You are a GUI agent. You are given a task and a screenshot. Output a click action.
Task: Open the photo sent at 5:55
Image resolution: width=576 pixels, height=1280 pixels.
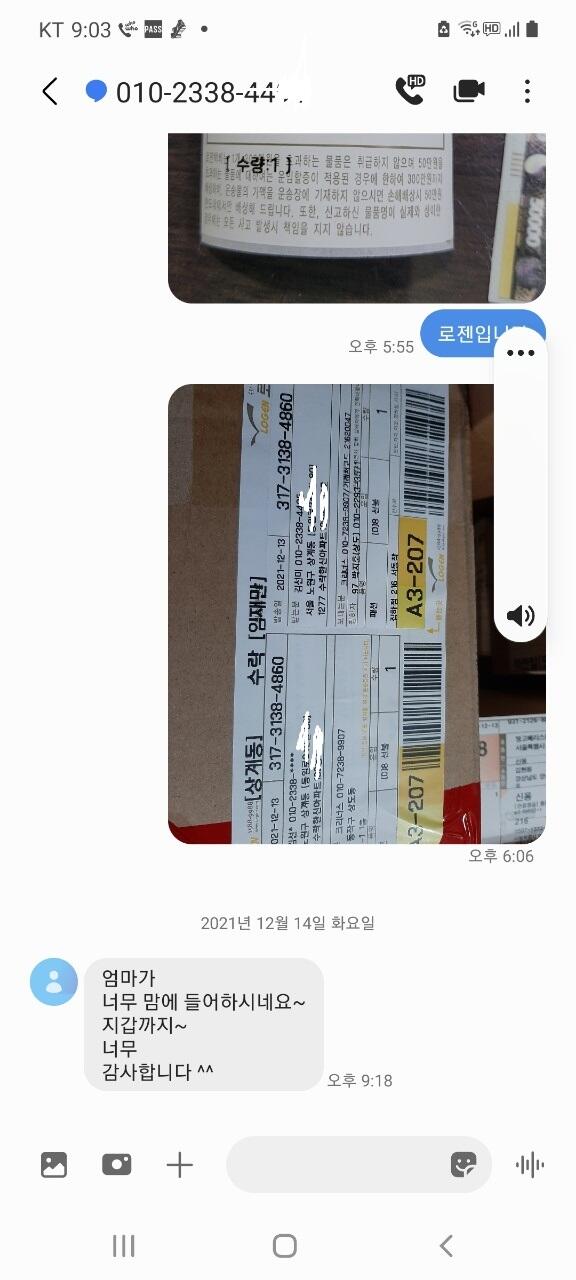[357, 218]
